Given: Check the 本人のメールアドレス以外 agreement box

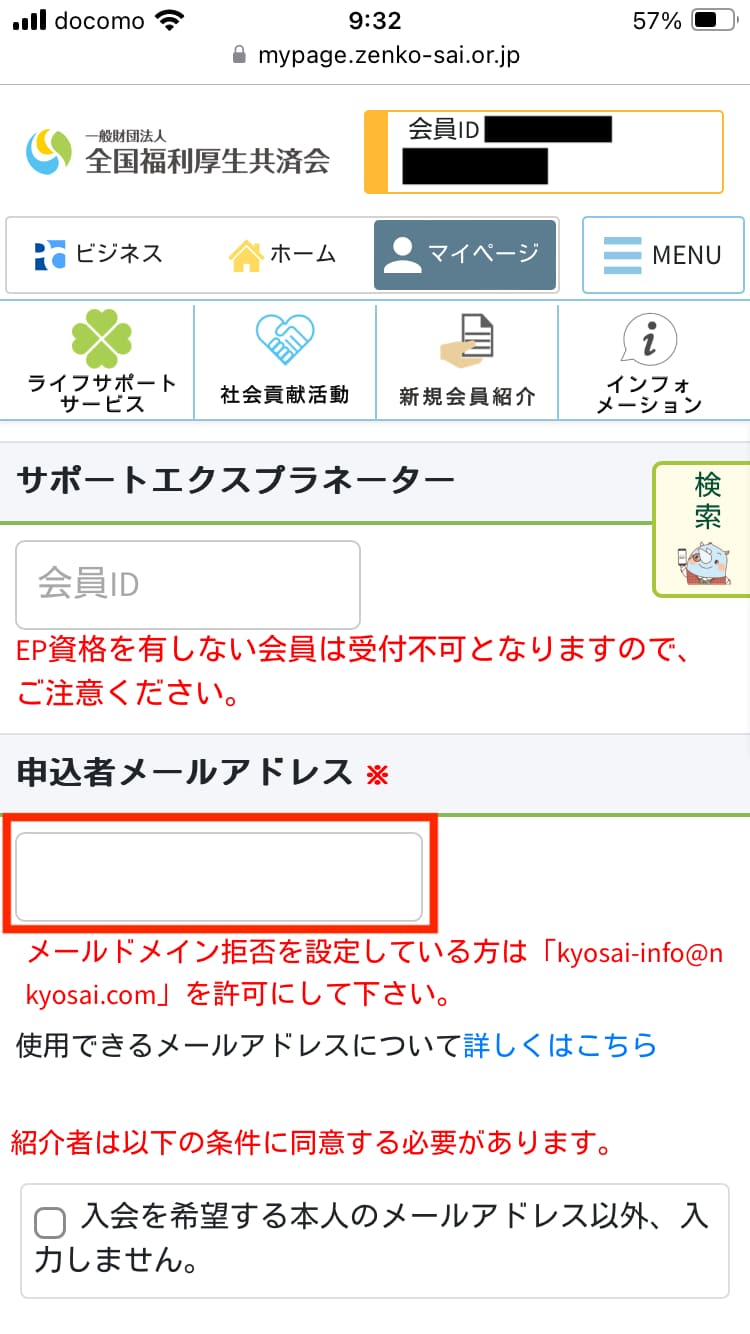Looking at the screenshot, I should 50,1222.
